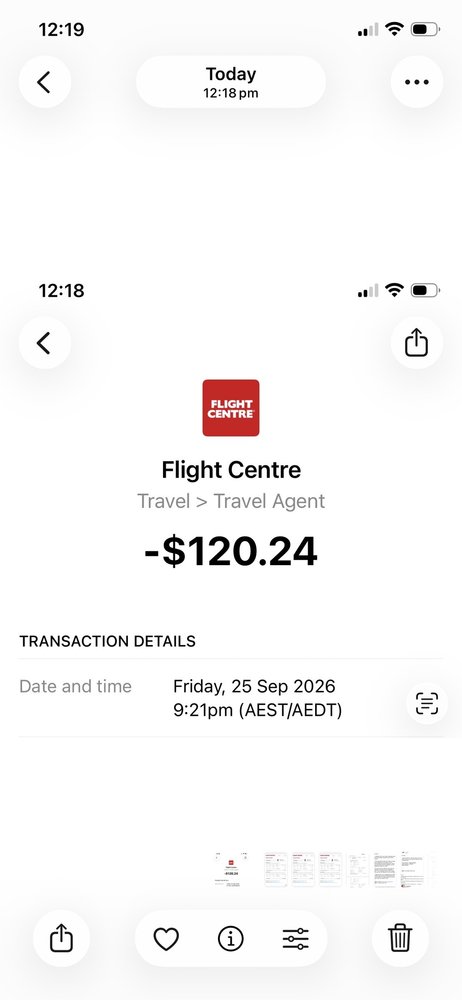Tap the back arrow beside the Today title

coord(44,82)
